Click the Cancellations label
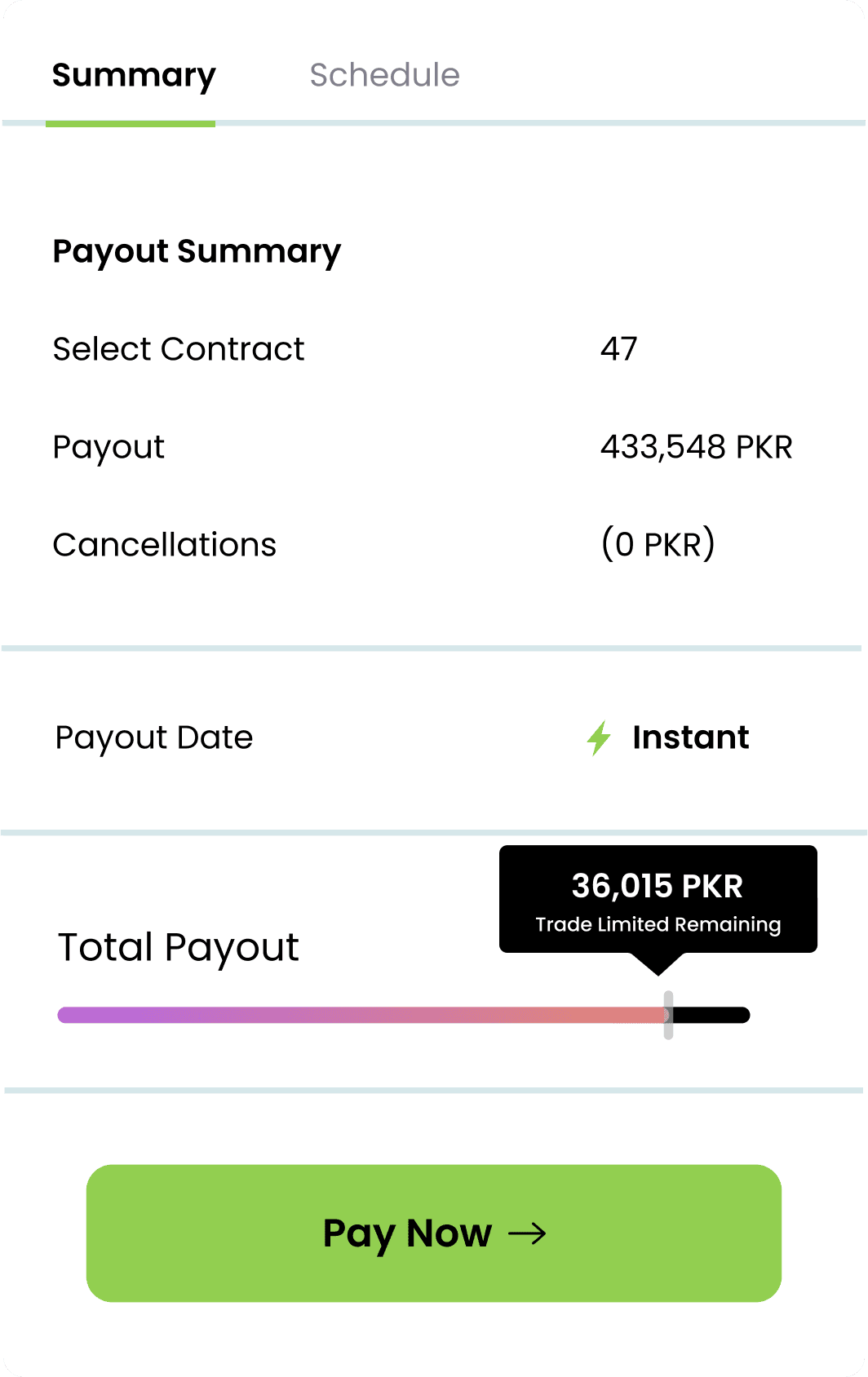Screen dimensions: 868x1377 click(165, 544)
